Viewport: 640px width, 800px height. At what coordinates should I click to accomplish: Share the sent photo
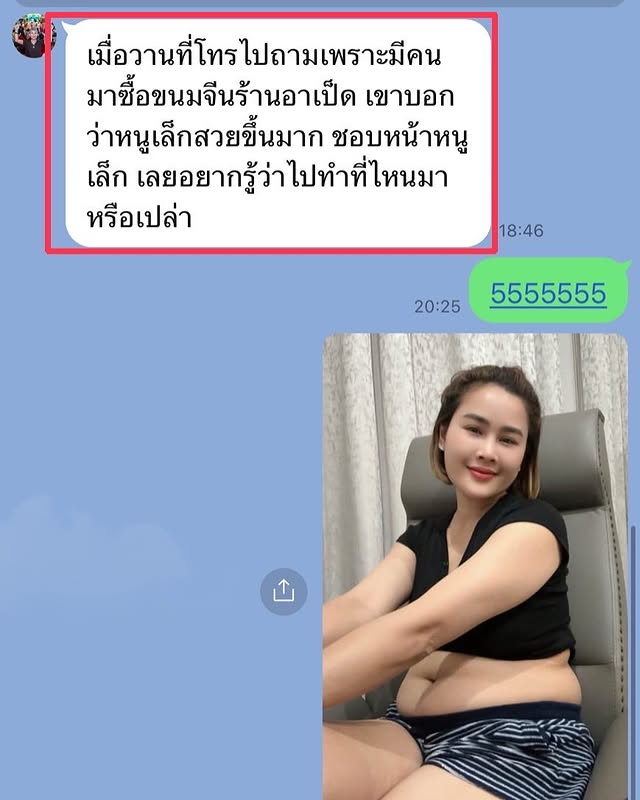tap(283, 591)
